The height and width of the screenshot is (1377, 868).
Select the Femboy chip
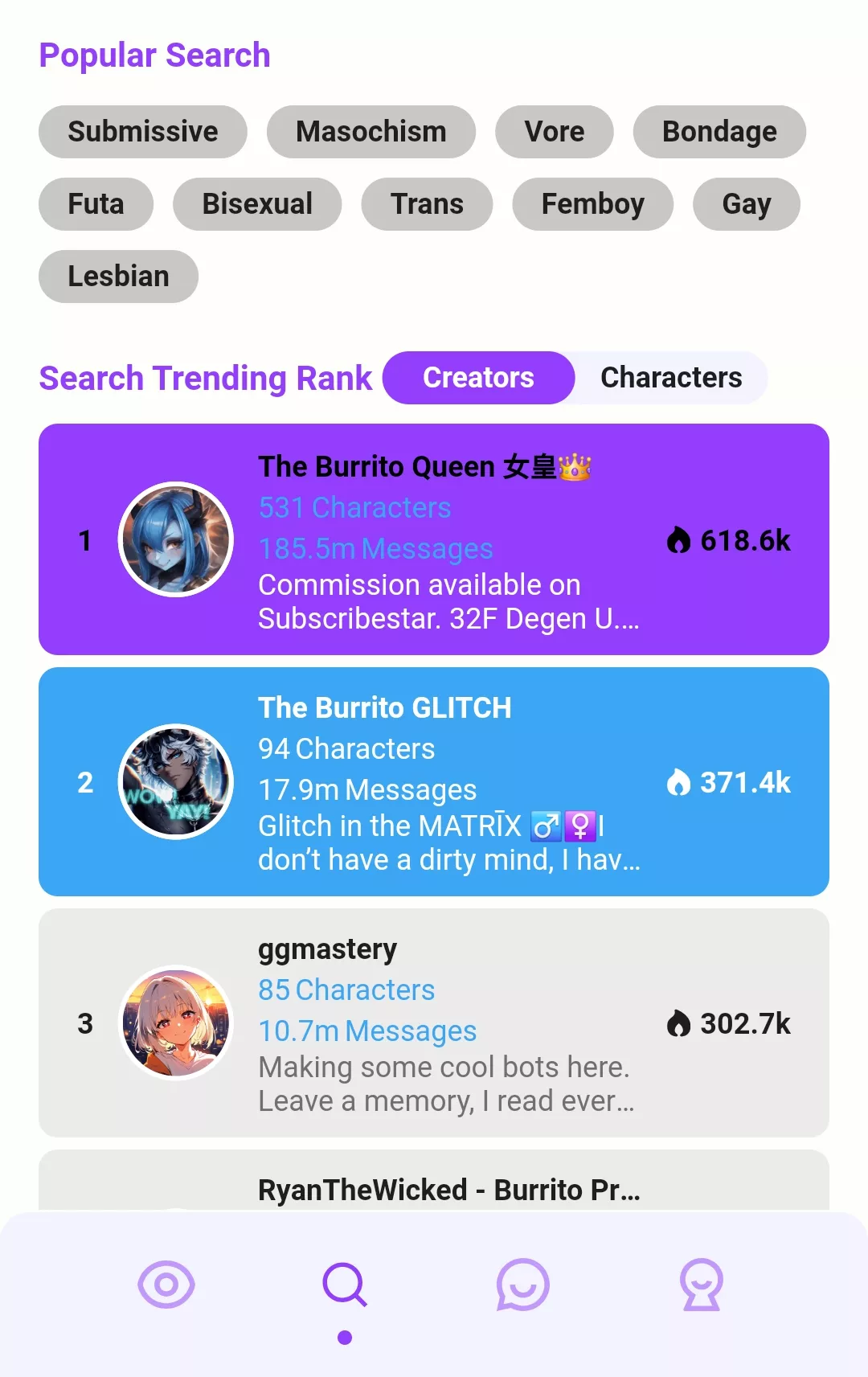592,204
